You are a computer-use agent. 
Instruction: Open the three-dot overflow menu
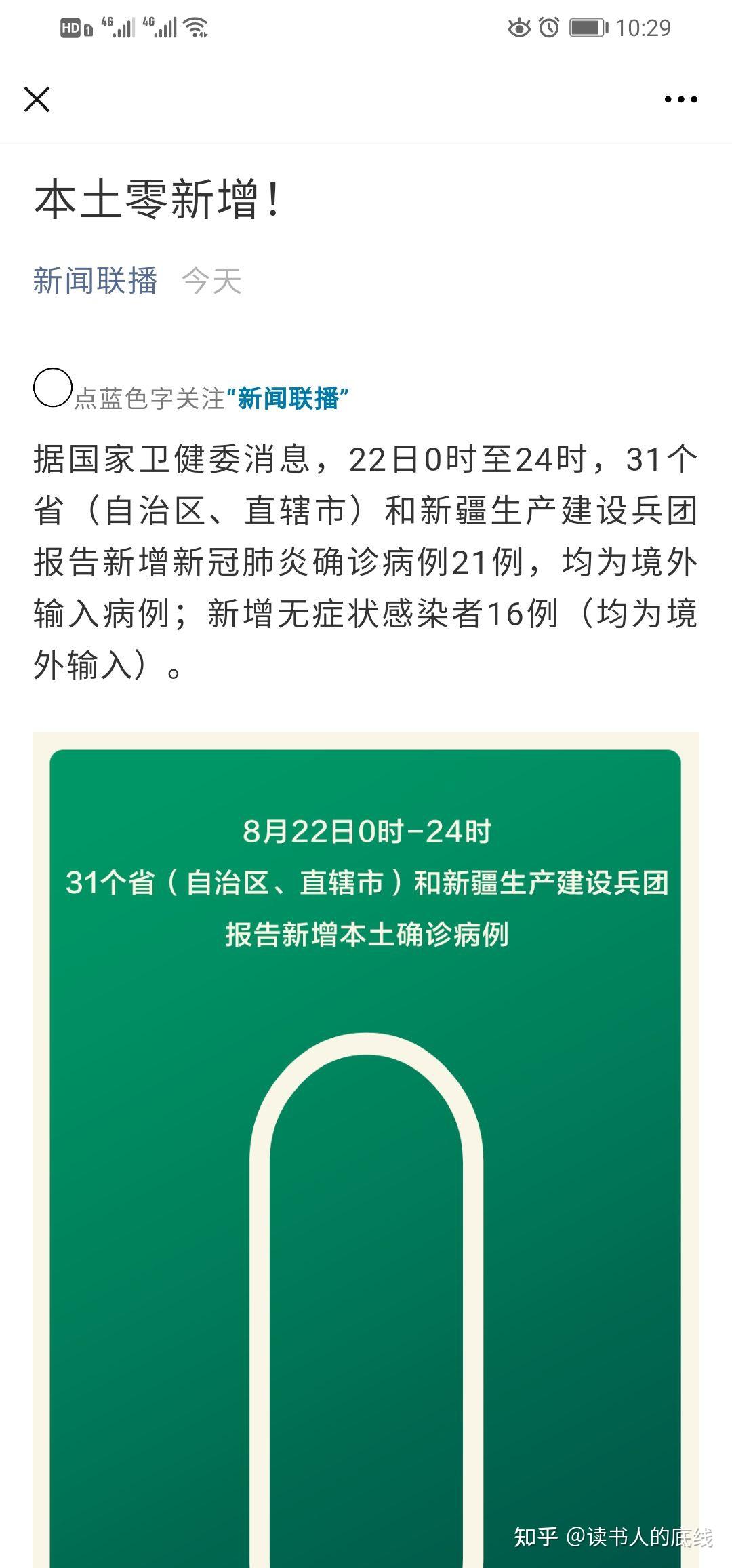pyautogui.click(x=680, y=99)
